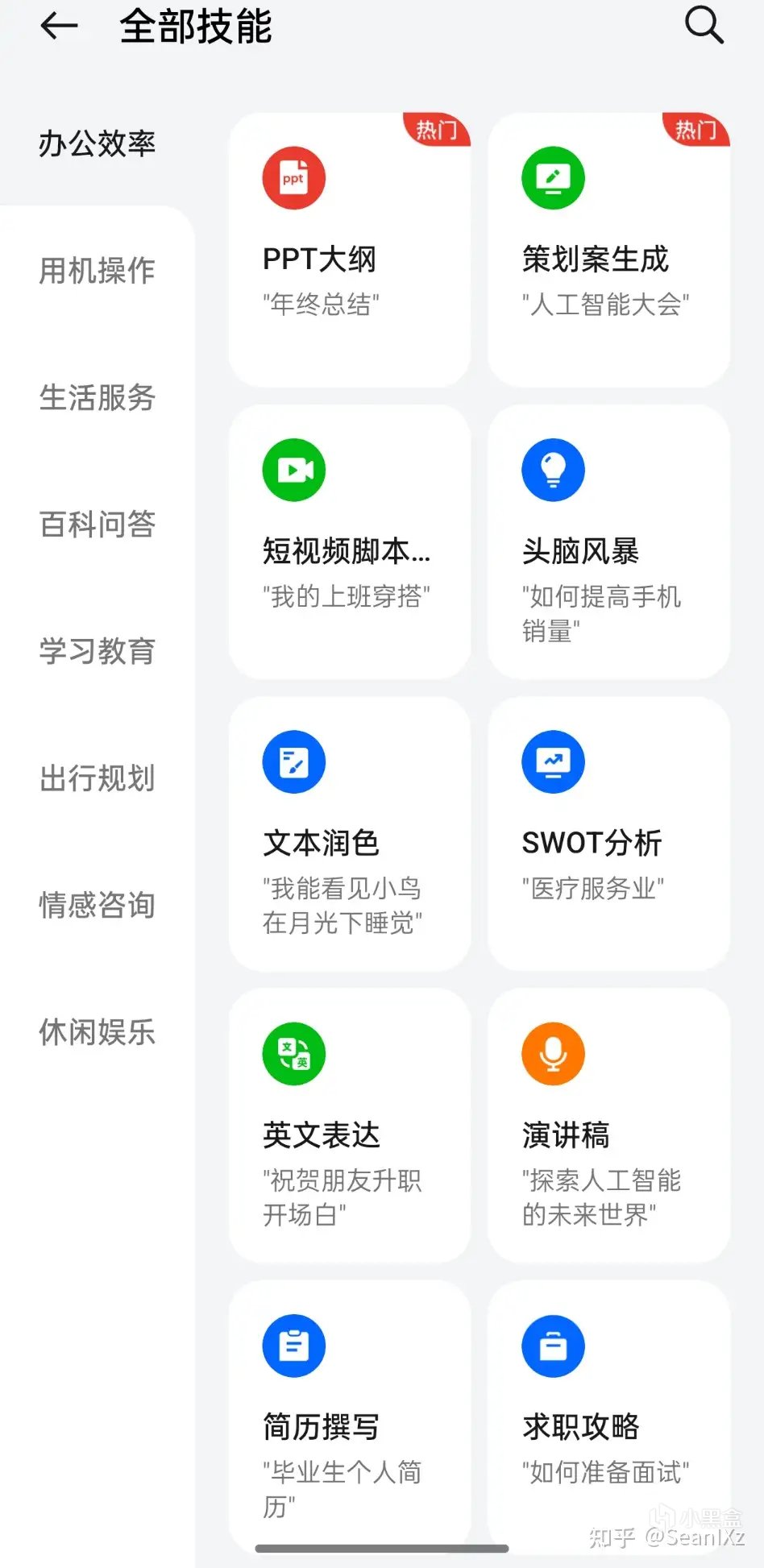The width and height of the screenshot is (764, 1568).
Task: Select the 文本润色 skill
Action: tap(350, 833)
